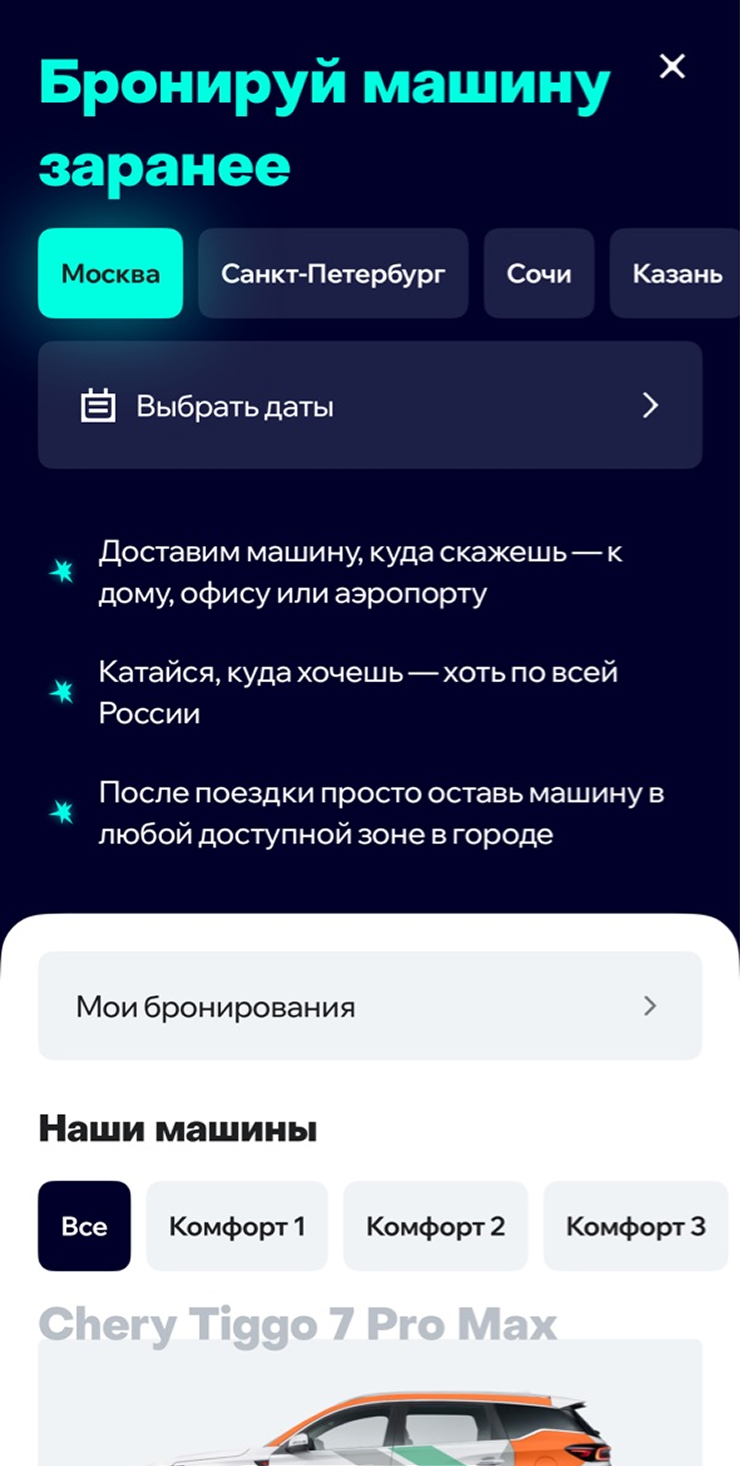The height and width of the screenshot is (1466, 740).
Task: Close the booking screen
Action: (673, 67)
